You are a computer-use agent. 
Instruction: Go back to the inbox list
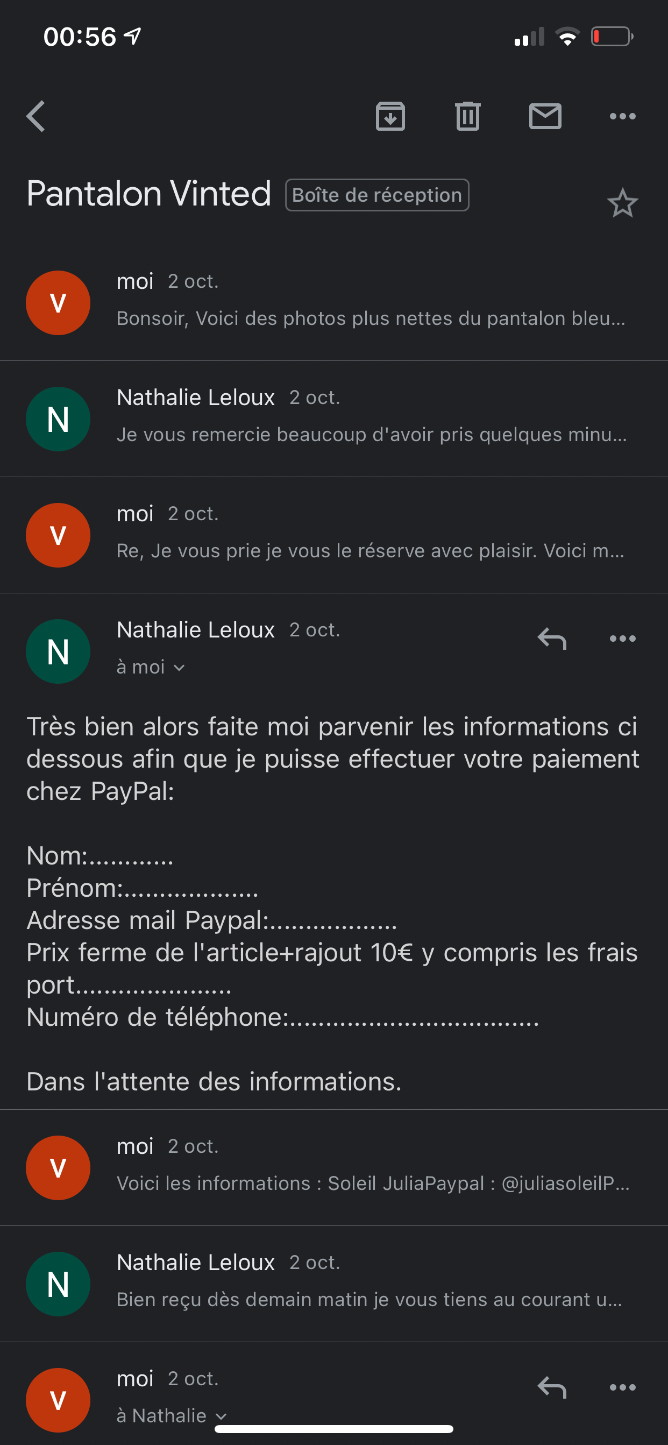tap(36, 117)
